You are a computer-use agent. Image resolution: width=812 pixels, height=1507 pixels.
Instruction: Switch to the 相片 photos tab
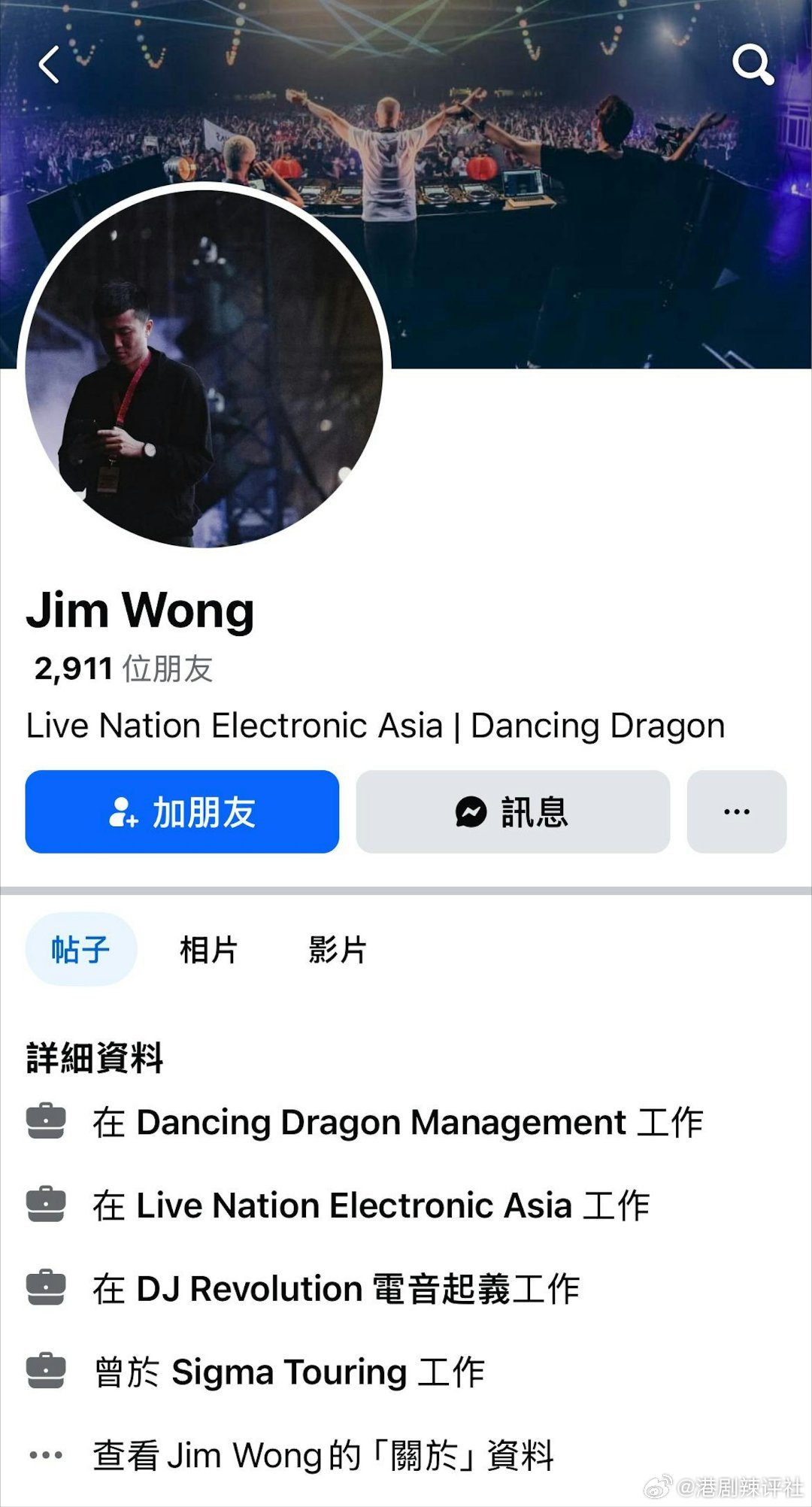pos(208,949)
